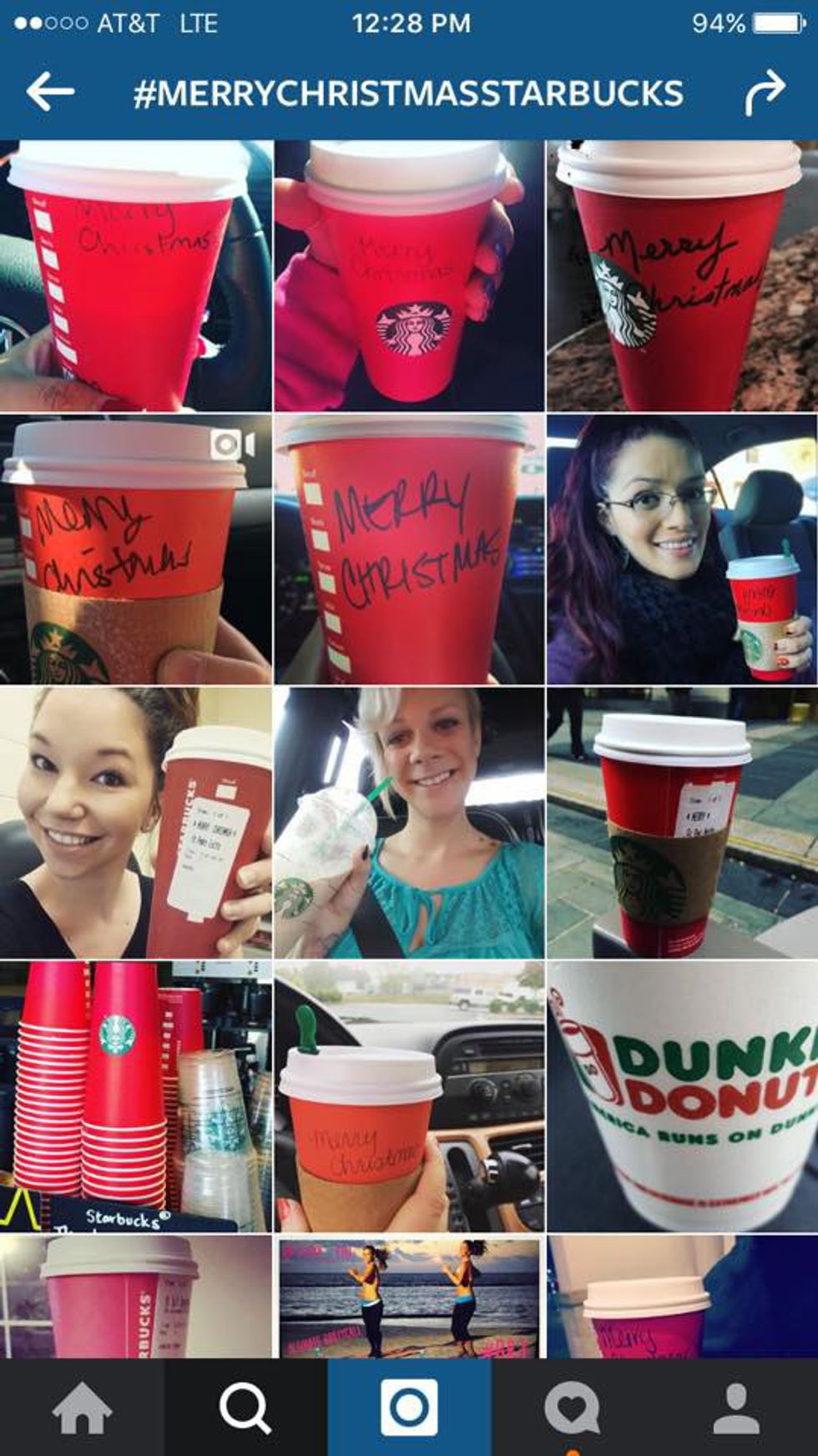
Task: Open the post of cup on car dashboard
Action: [x=409, y=1096]
